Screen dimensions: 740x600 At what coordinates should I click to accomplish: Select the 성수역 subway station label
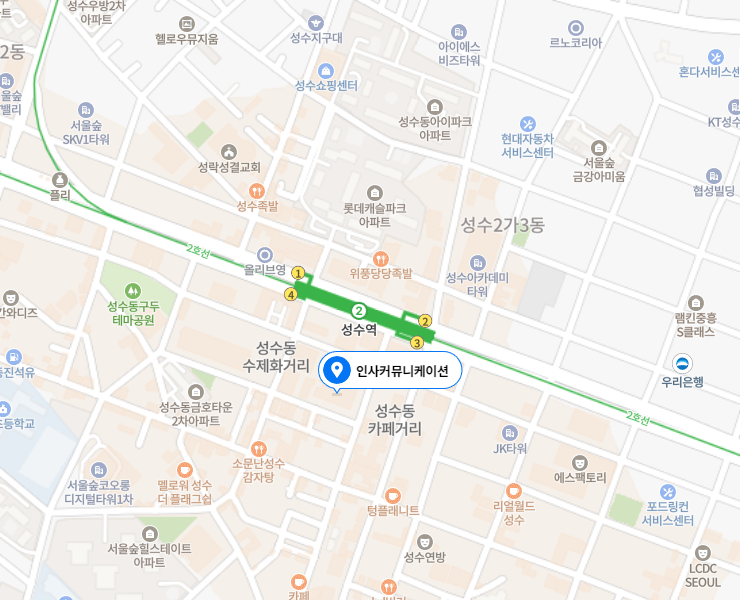click(x=358, y=327)
